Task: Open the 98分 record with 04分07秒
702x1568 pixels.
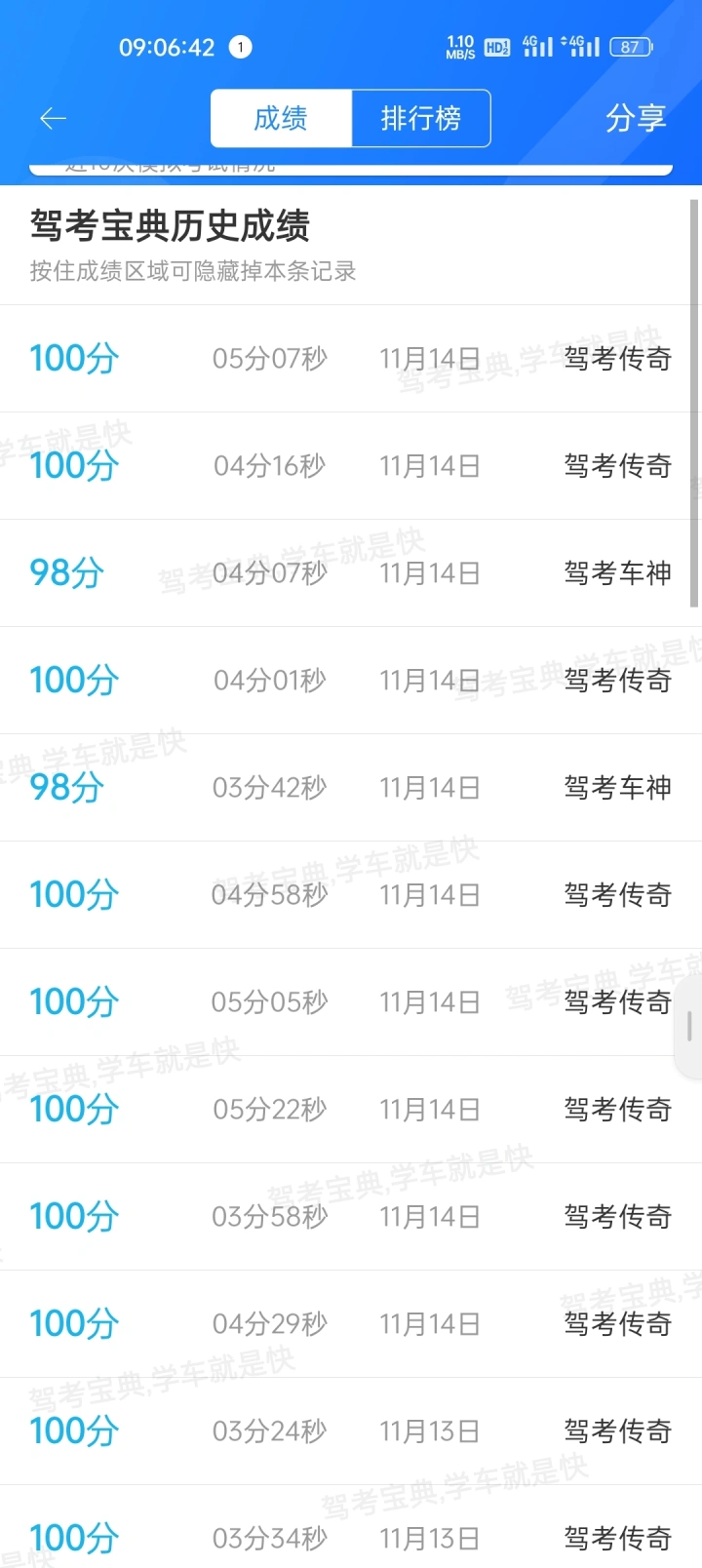Action: pos(351,573)
